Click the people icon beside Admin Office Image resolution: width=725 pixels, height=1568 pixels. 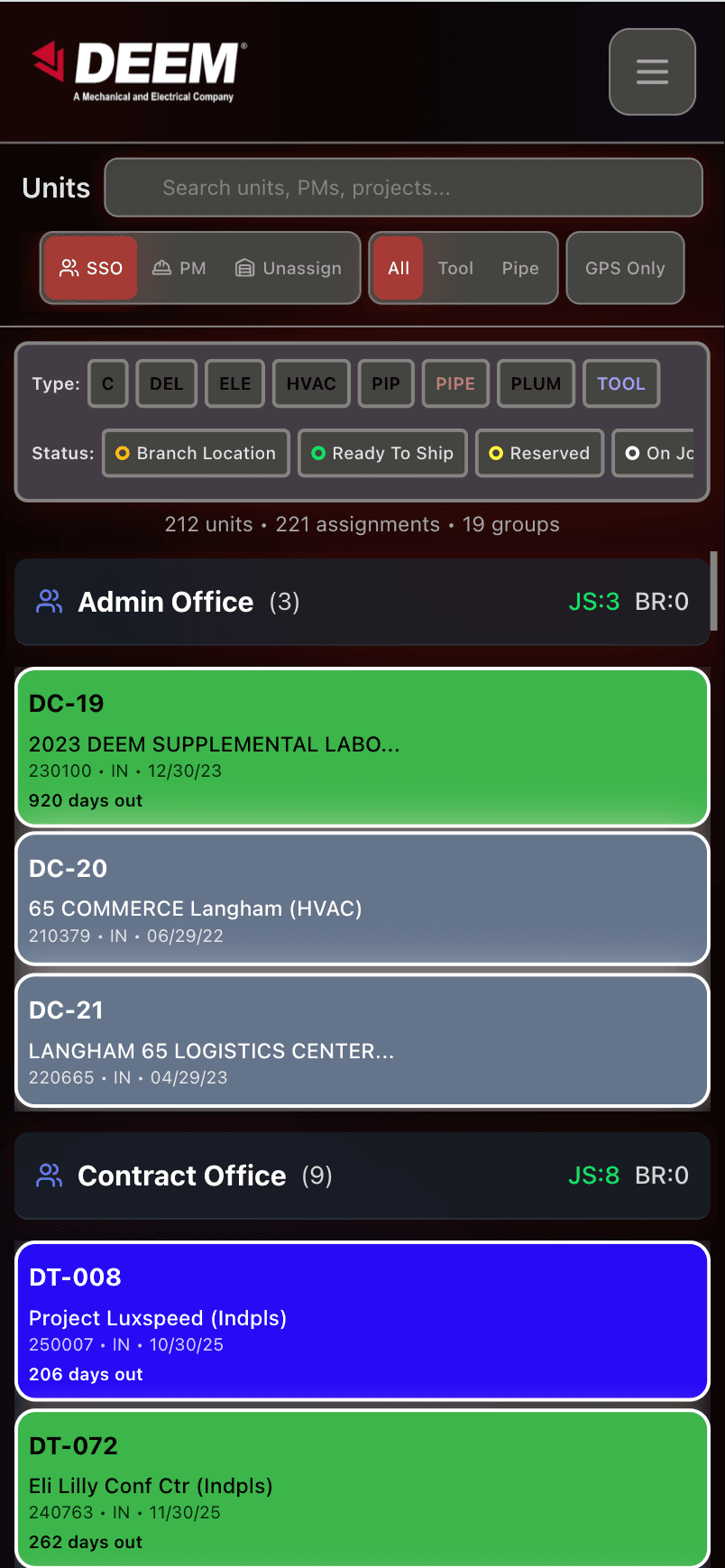(48, 601)
